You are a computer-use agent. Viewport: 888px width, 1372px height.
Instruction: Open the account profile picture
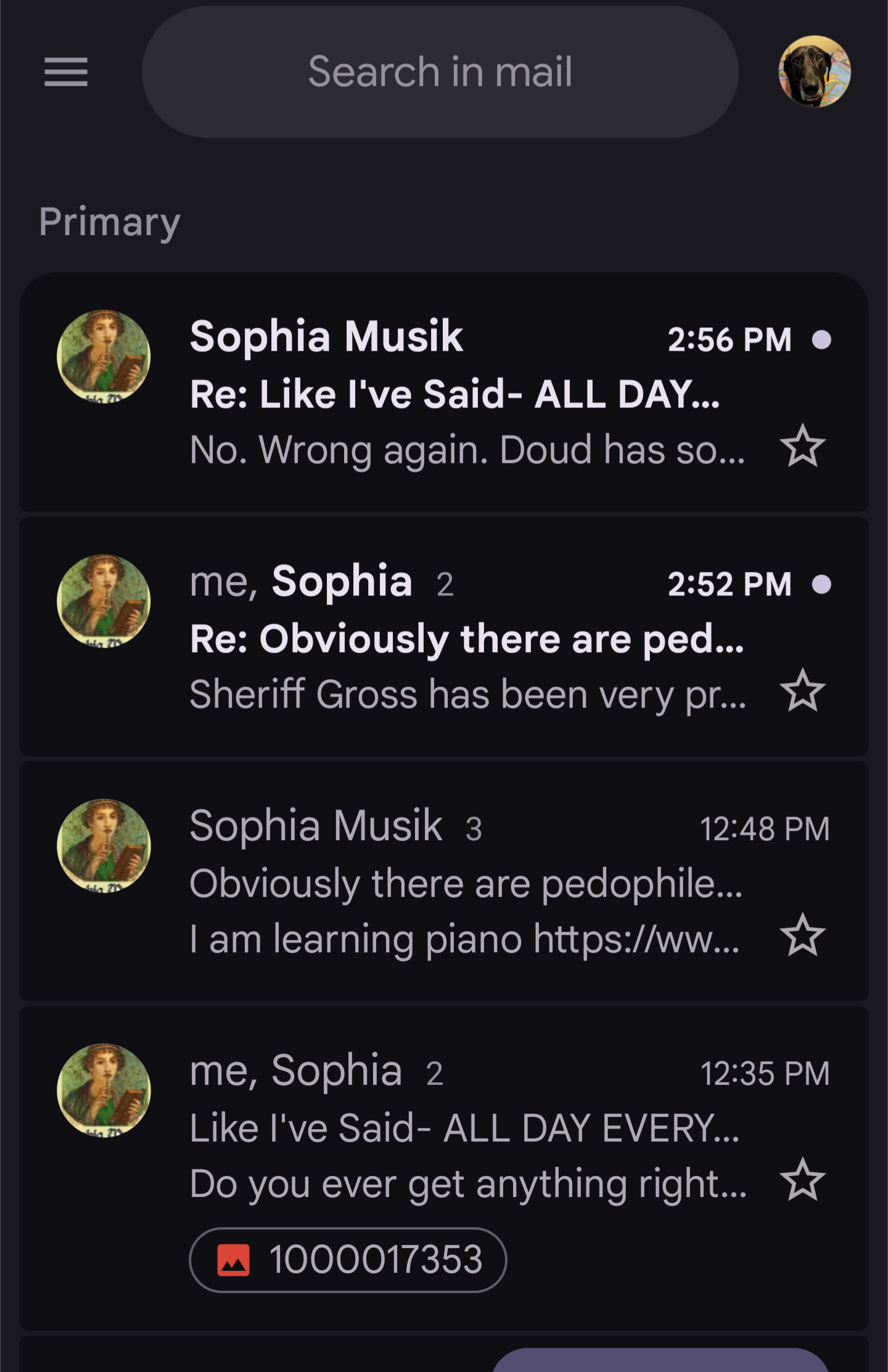pyautogui.click(x=814, y=71)
